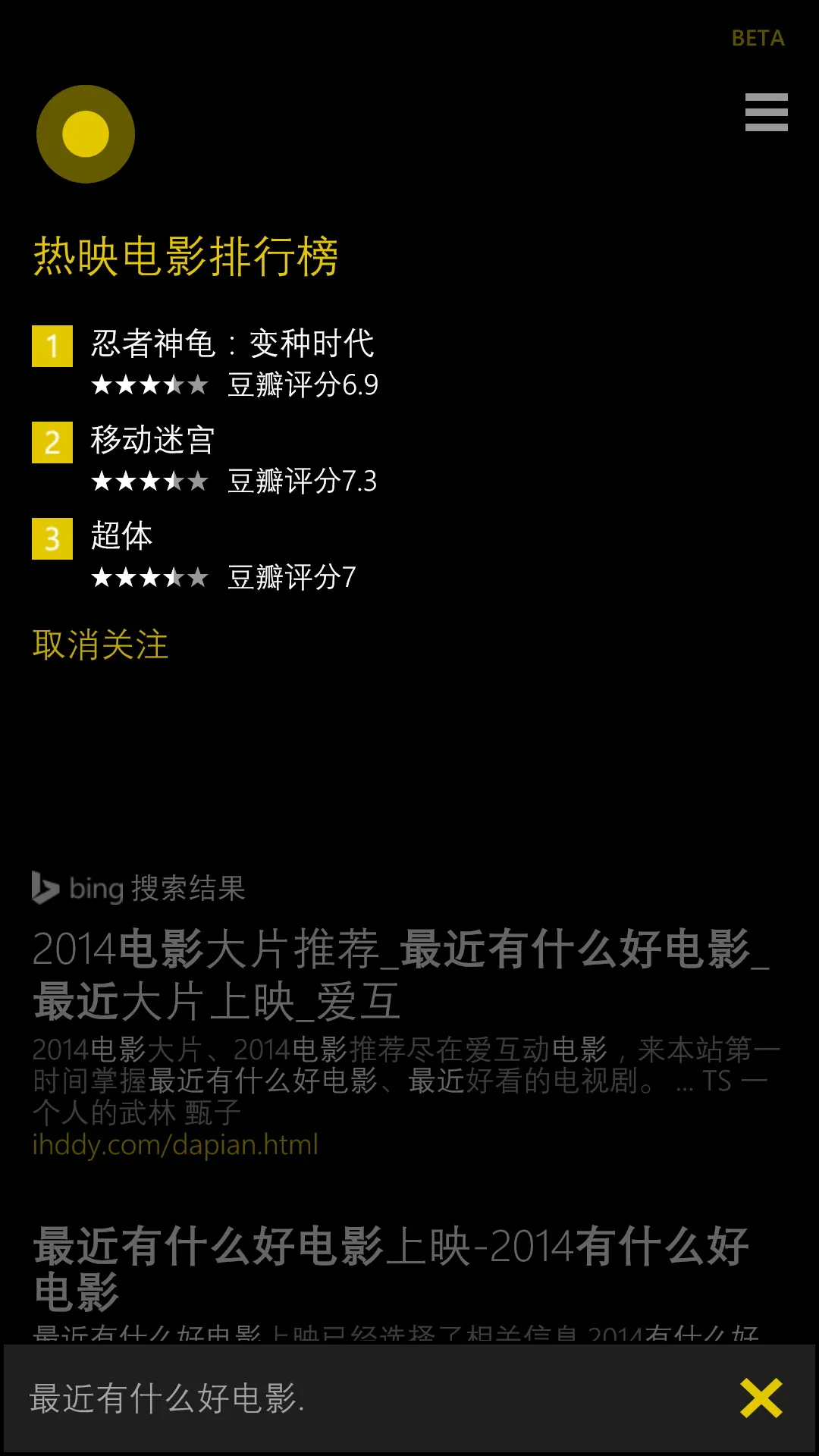Tap the query text 最近有什么好电影
This screenshot has width=819, height=1456.
click(167, 1398)
